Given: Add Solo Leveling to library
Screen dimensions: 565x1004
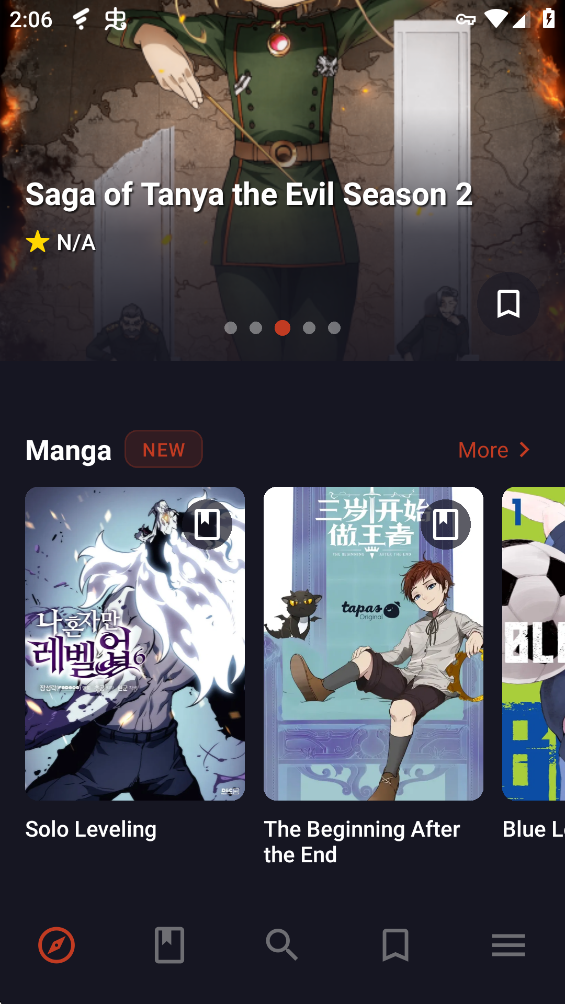Looking at the screenshot, I should [207, 524].
